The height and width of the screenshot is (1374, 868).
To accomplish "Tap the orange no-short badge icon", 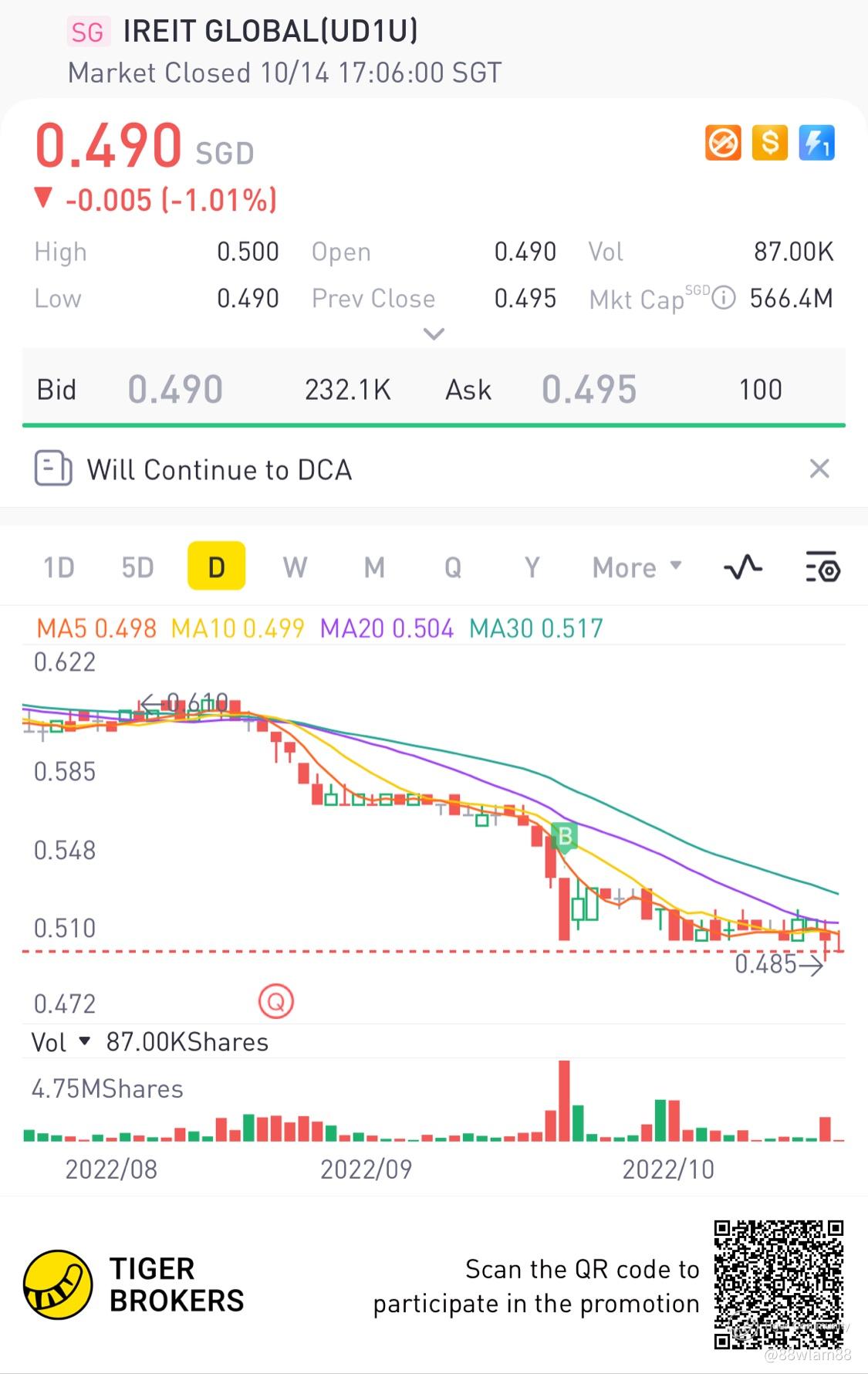I will point(723,143).
